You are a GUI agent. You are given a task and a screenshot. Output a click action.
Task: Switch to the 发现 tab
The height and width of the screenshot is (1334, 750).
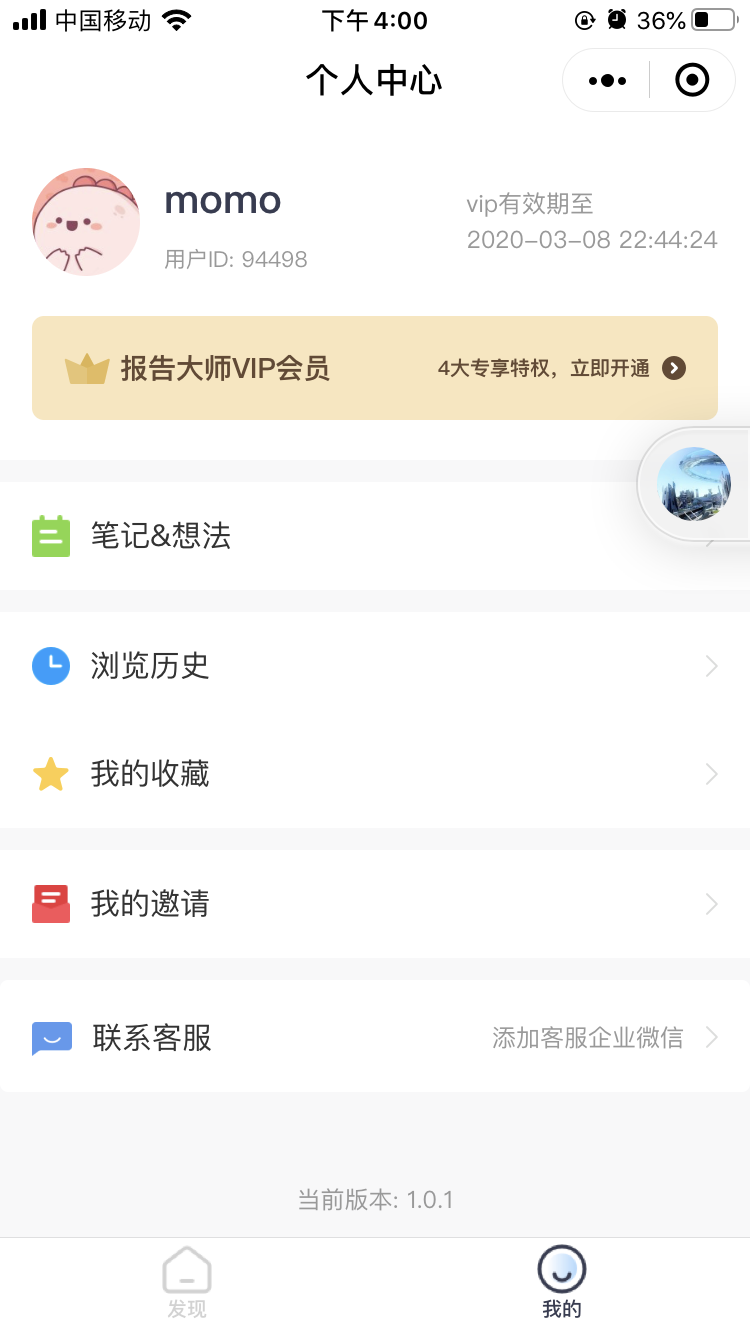coord(187,1282)
